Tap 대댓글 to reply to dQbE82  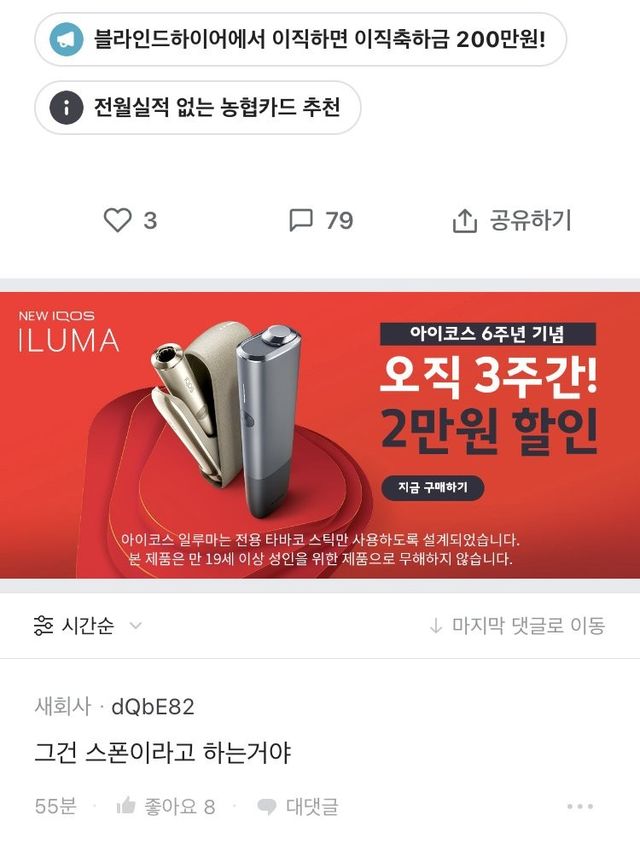pos(298,806)
